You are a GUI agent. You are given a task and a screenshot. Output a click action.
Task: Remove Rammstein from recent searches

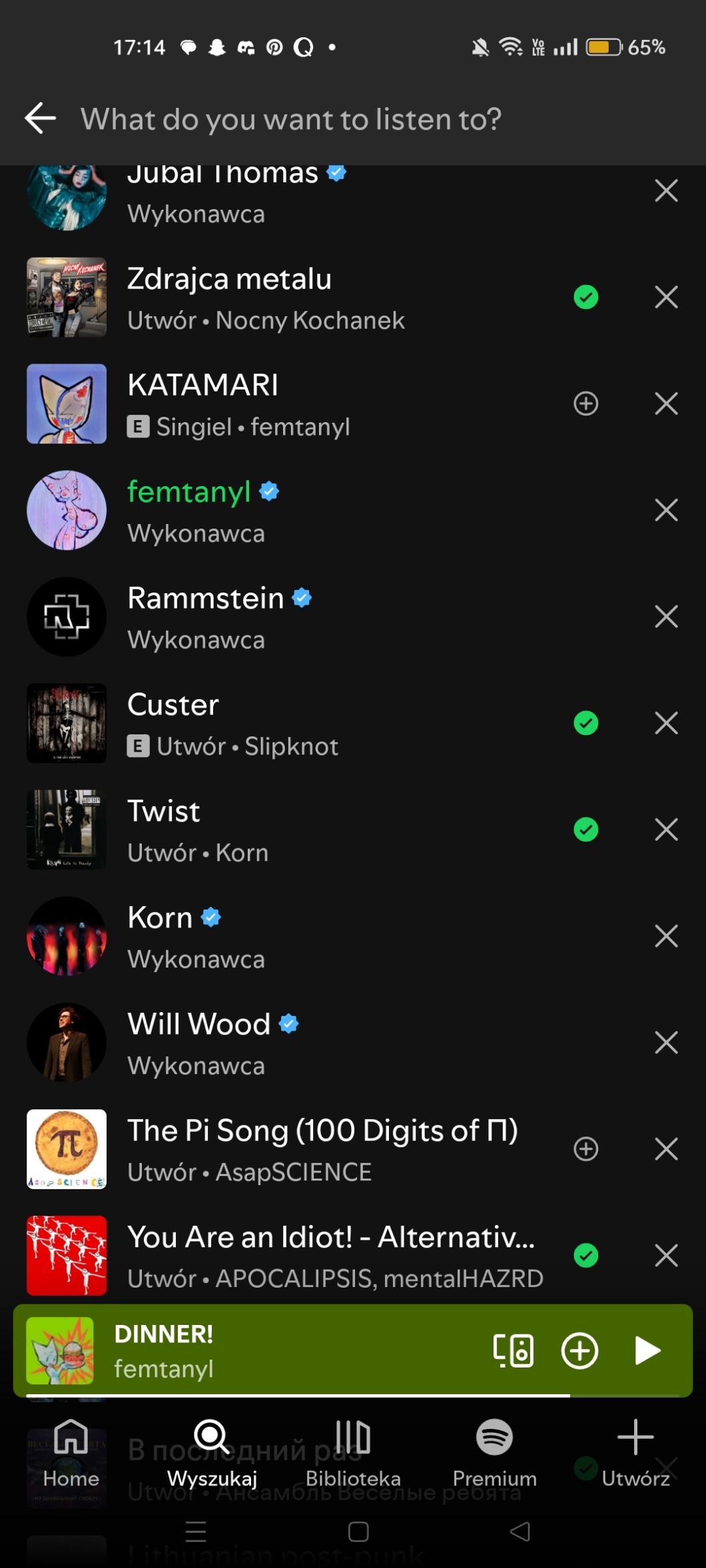[x=666, y=617]
